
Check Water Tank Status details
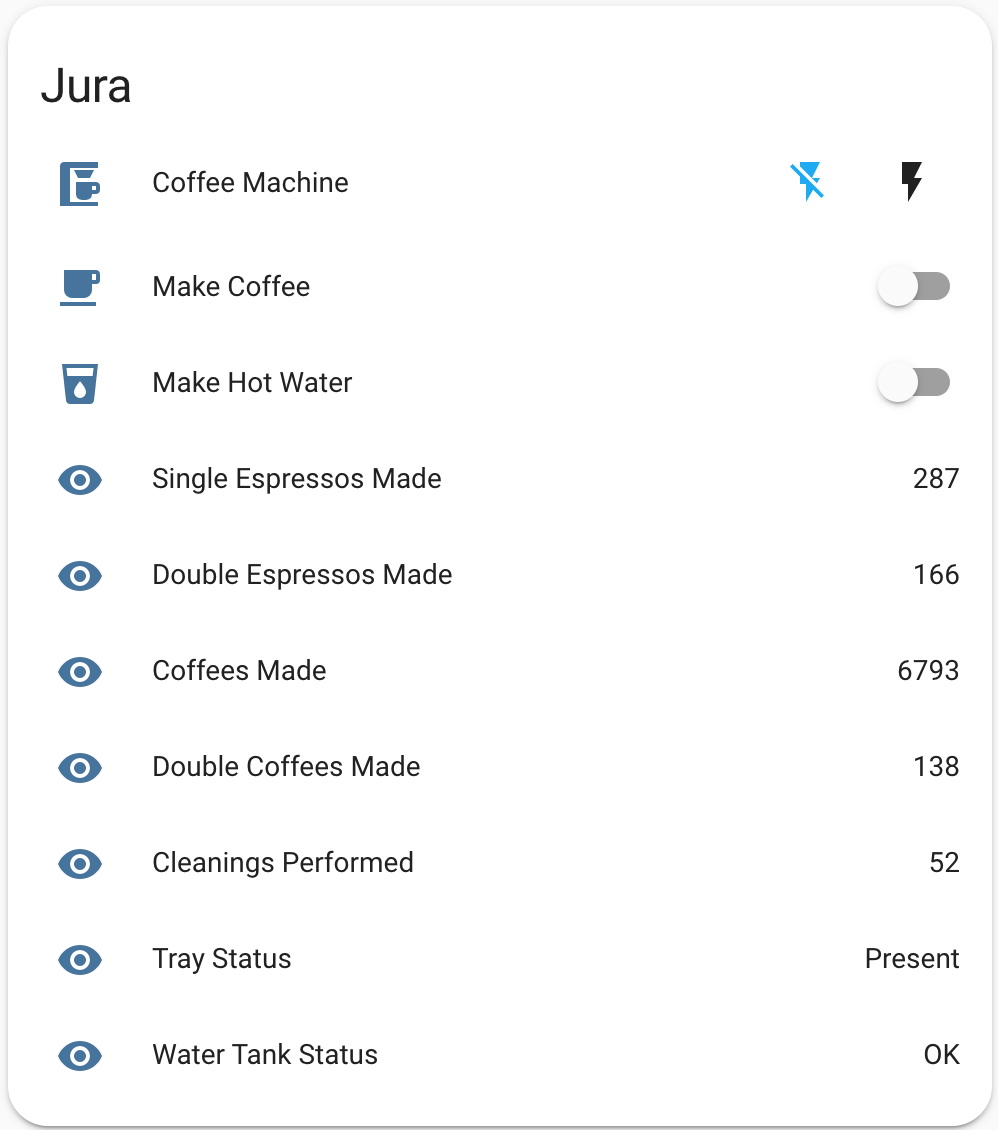point(264,1055)
